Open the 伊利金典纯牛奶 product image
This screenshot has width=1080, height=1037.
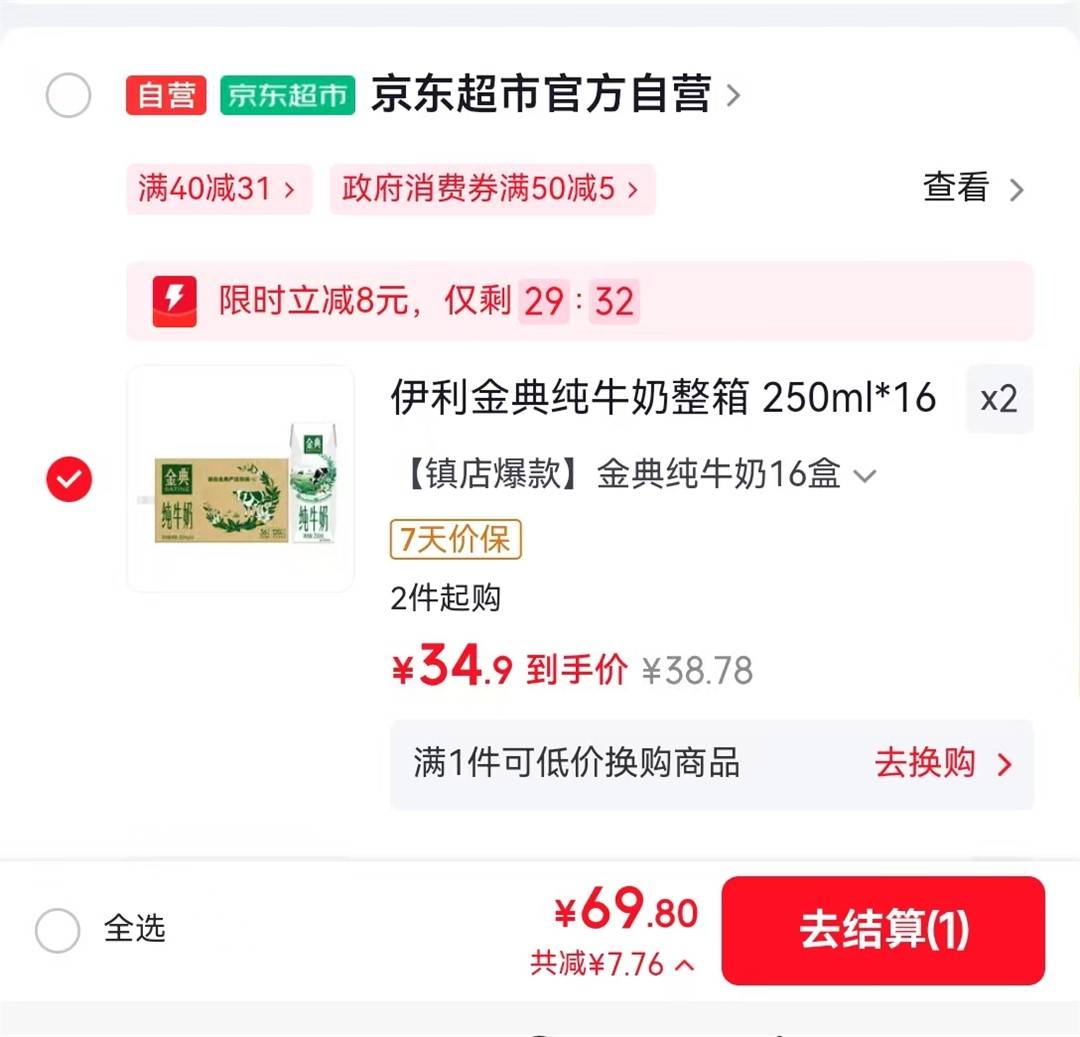(x=241, y=479)
